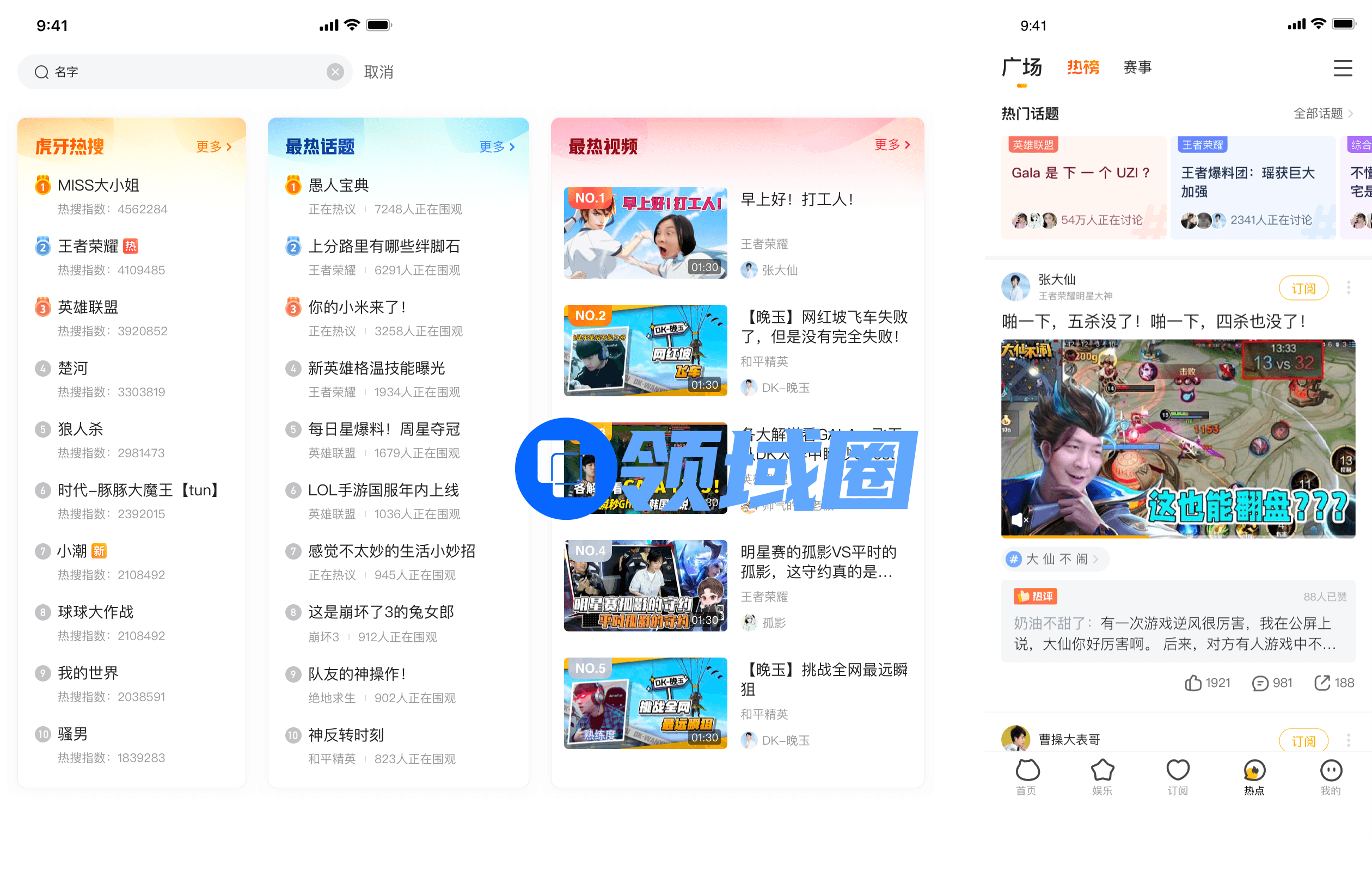
Task: Focus the 名字 search box
Action: (183, 72)
